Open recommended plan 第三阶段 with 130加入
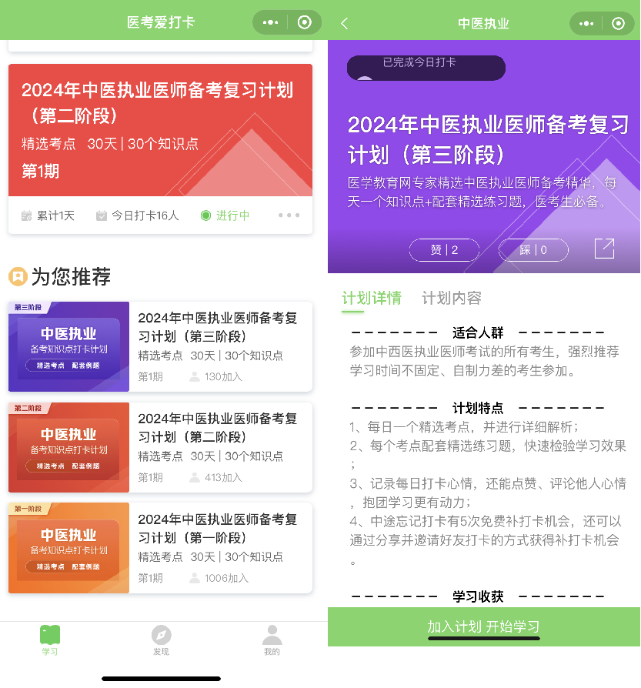 click(x=160, y=347)
